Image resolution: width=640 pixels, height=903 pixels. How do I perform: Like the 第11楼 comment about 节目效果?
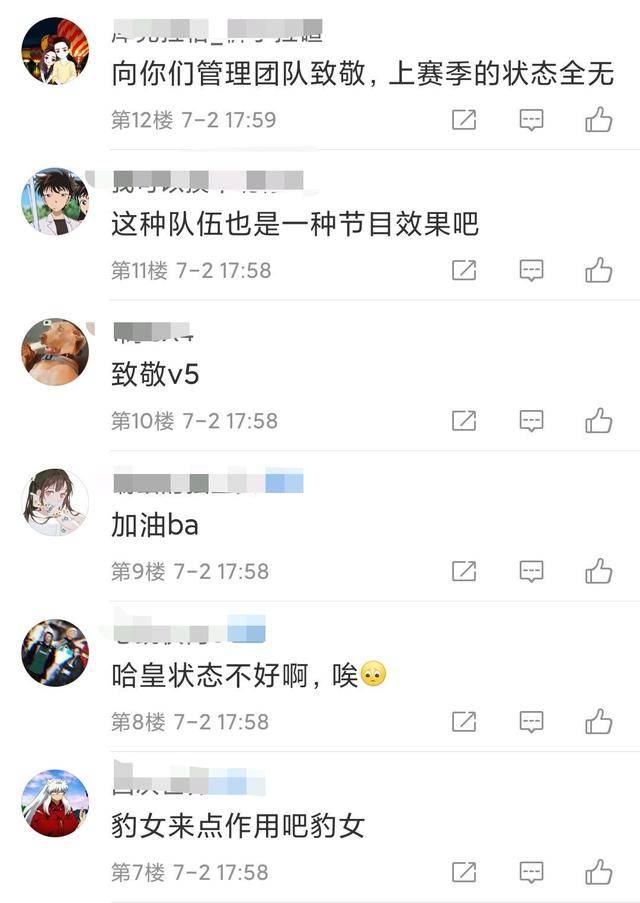[x=598, y=270]
